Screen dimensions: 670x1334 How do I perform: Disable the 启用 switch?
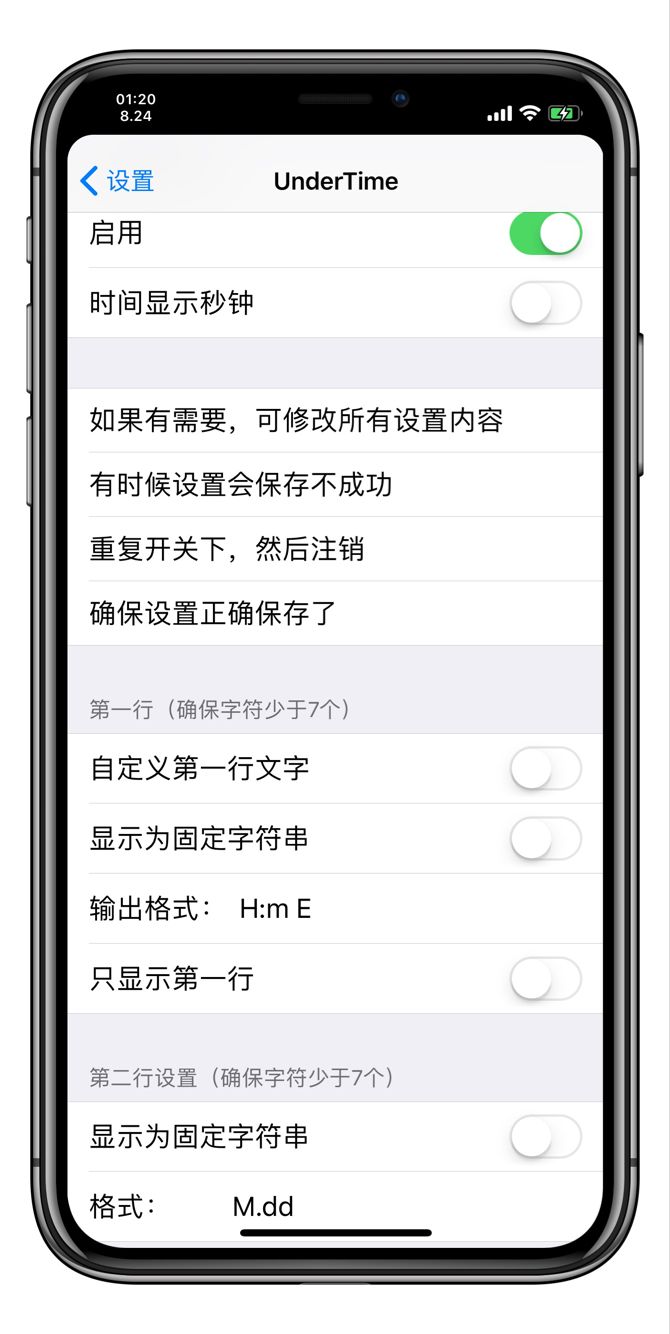click(545, 234)
